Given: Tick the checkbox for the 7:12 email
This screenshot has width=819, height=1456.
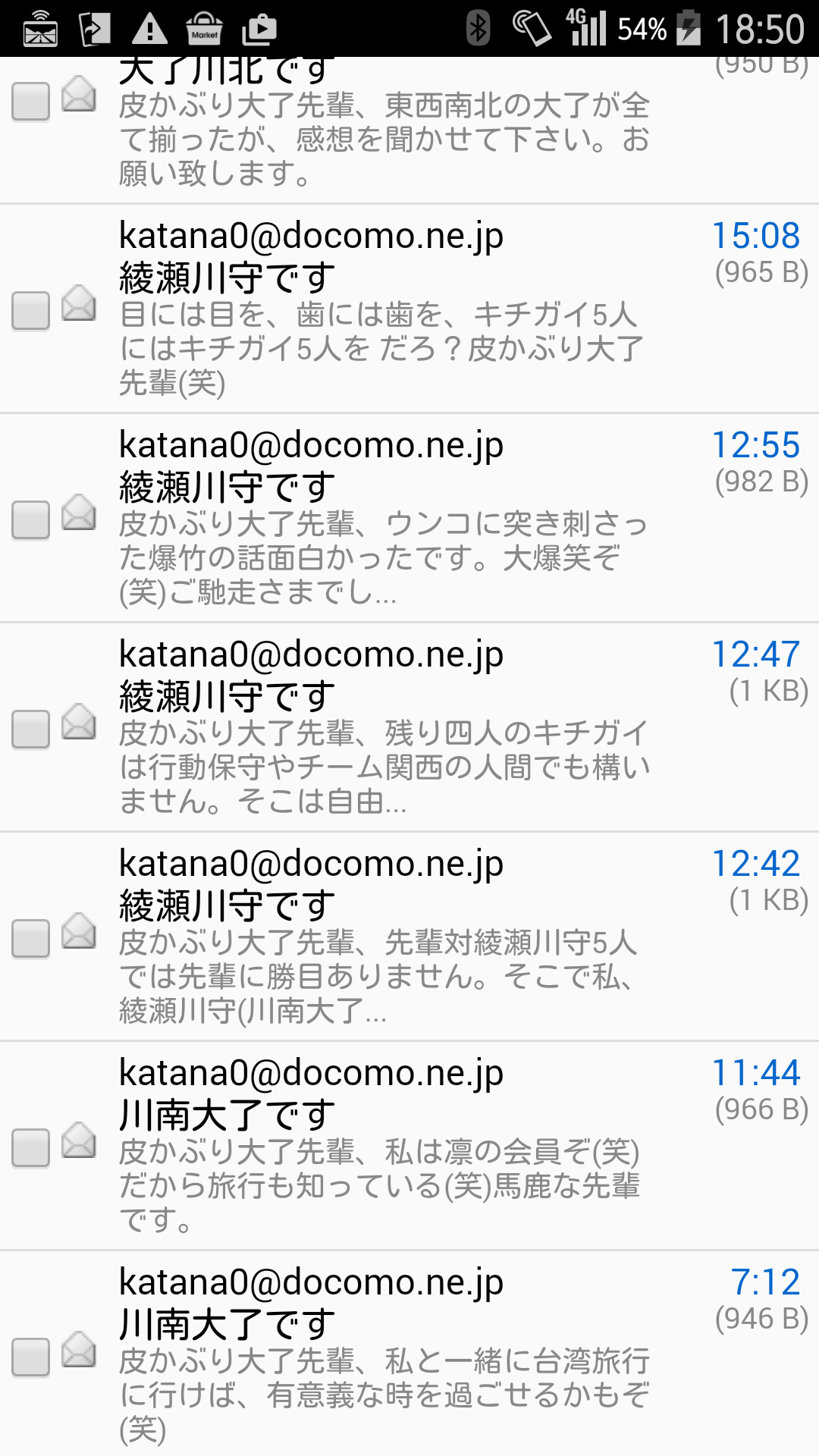Looking at the screenshot, I should tap(31, 1357).
